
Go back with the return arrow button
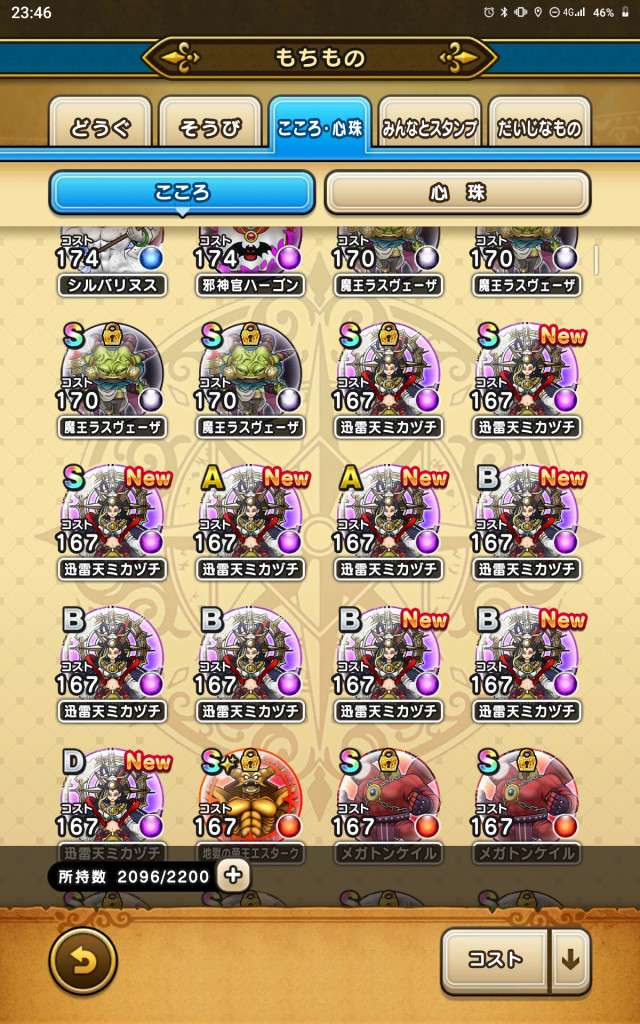click(x=83, y=960)
